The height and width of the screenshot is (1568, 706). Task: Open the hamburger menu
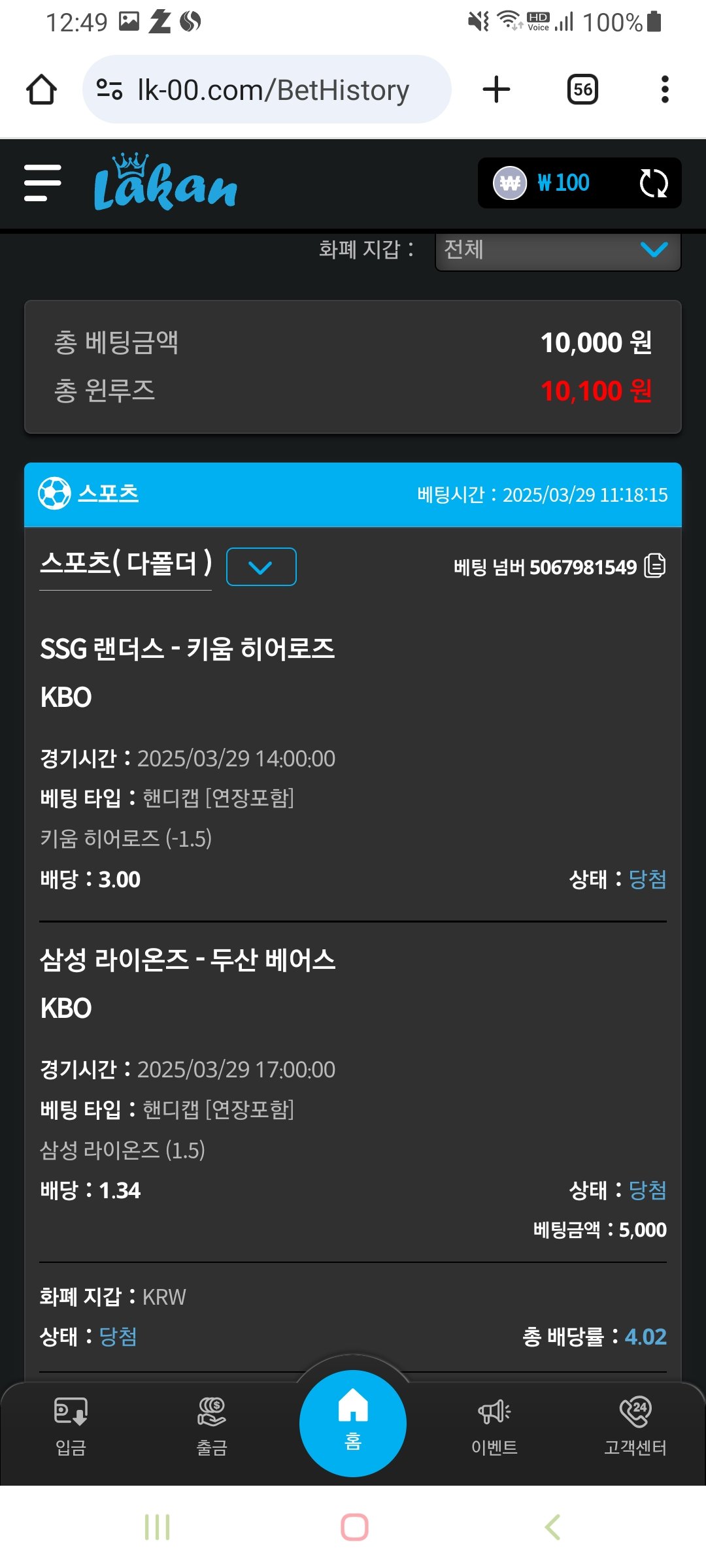tap(42, 183)
